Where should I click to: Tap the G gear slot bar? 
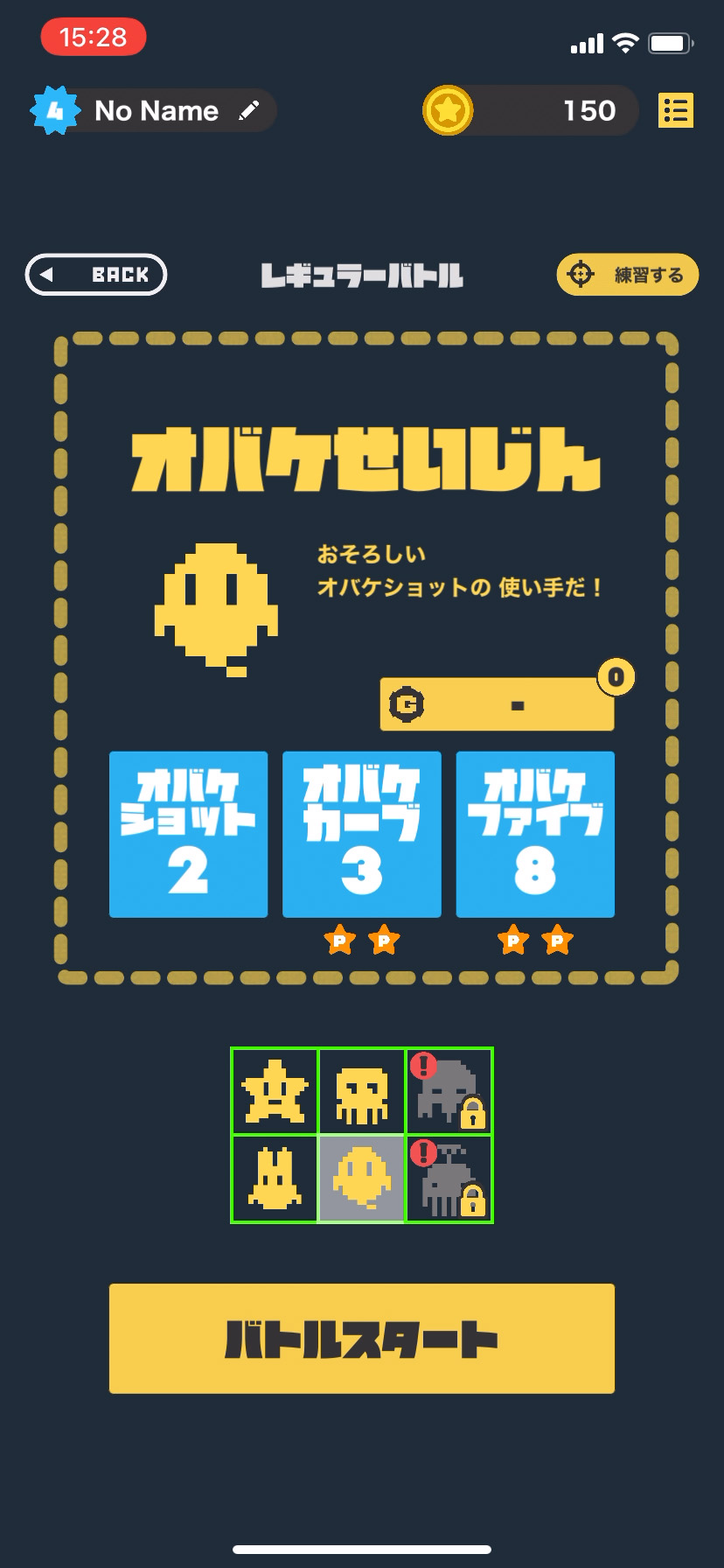pyautogui.click(x=497, y=704)
